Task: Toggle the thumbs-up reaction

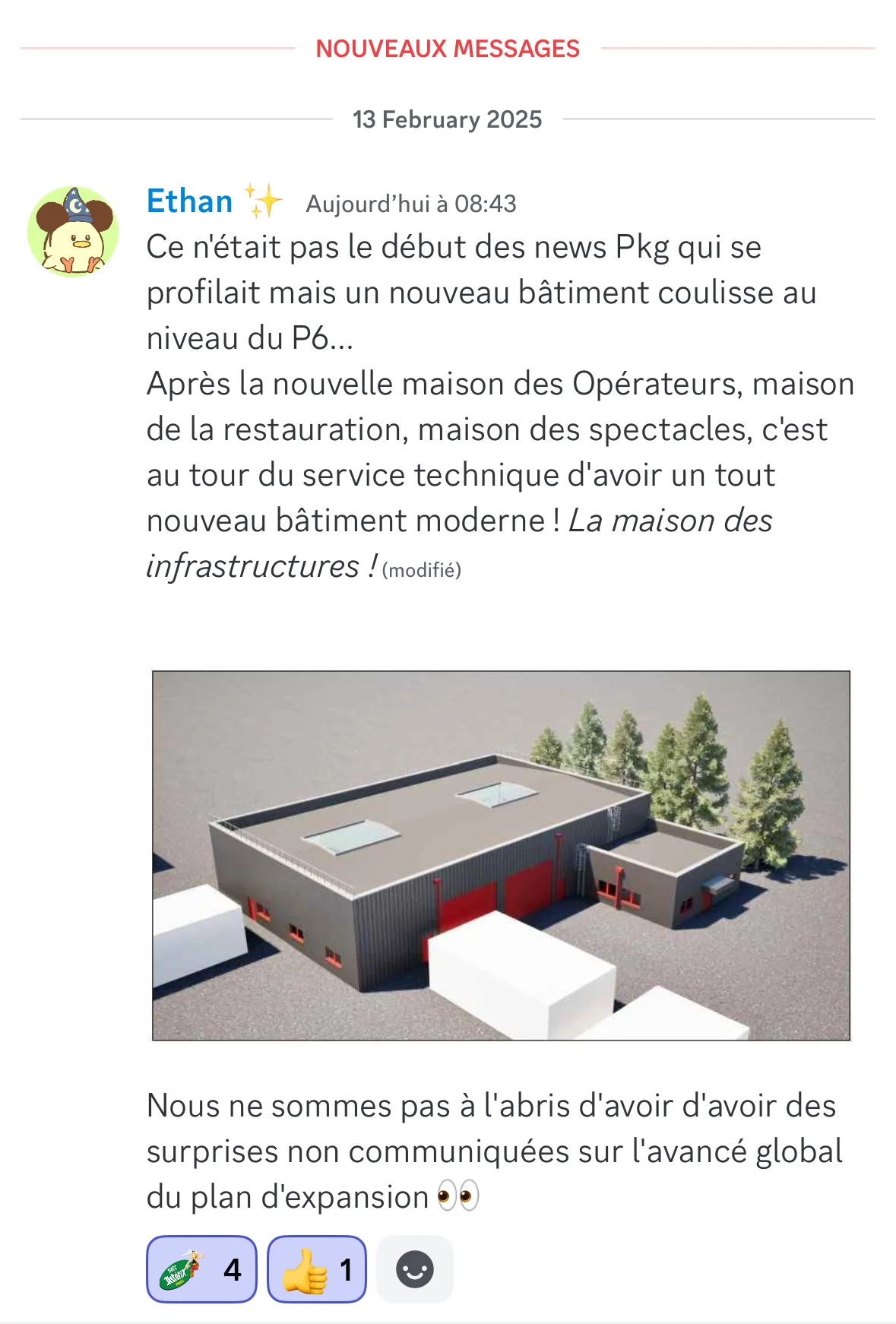Action: 317,1269
